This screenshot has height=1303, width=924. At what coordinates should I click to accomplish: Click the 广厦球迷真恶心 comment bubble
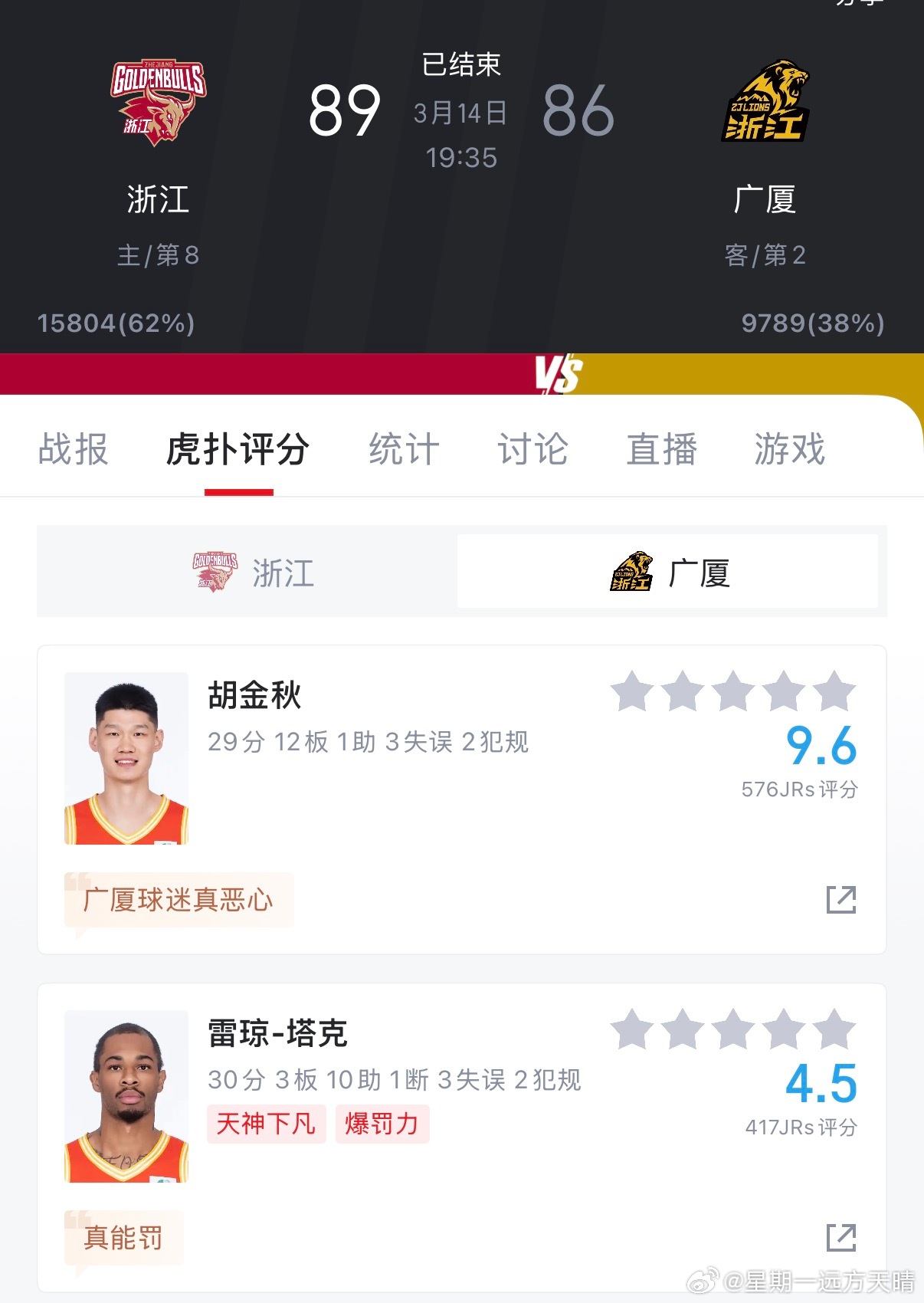tap(178, 900)
